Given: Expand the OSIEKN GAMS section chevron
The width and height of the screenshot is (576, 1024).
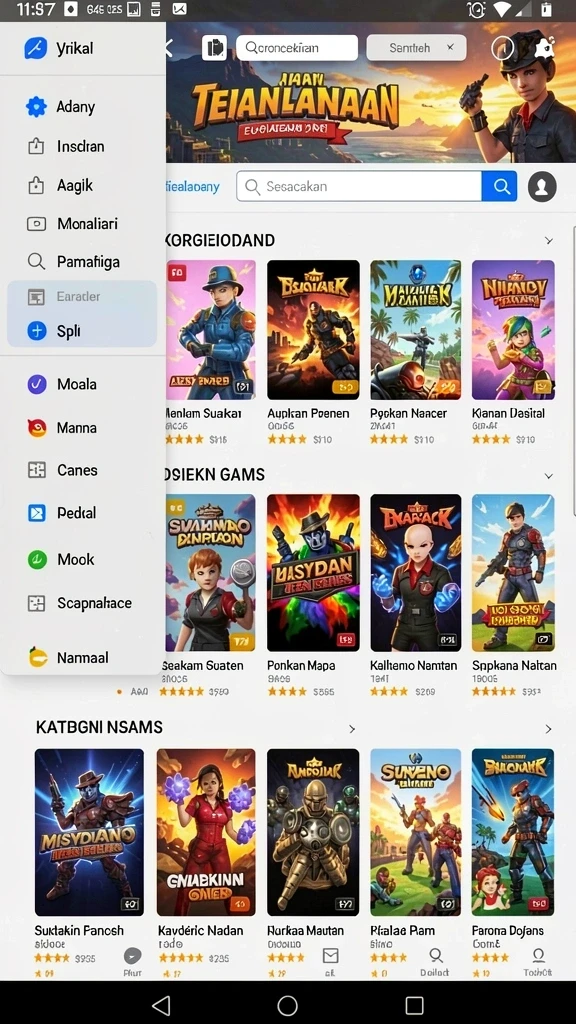Looking at the screenshot, I should (549, 475).
